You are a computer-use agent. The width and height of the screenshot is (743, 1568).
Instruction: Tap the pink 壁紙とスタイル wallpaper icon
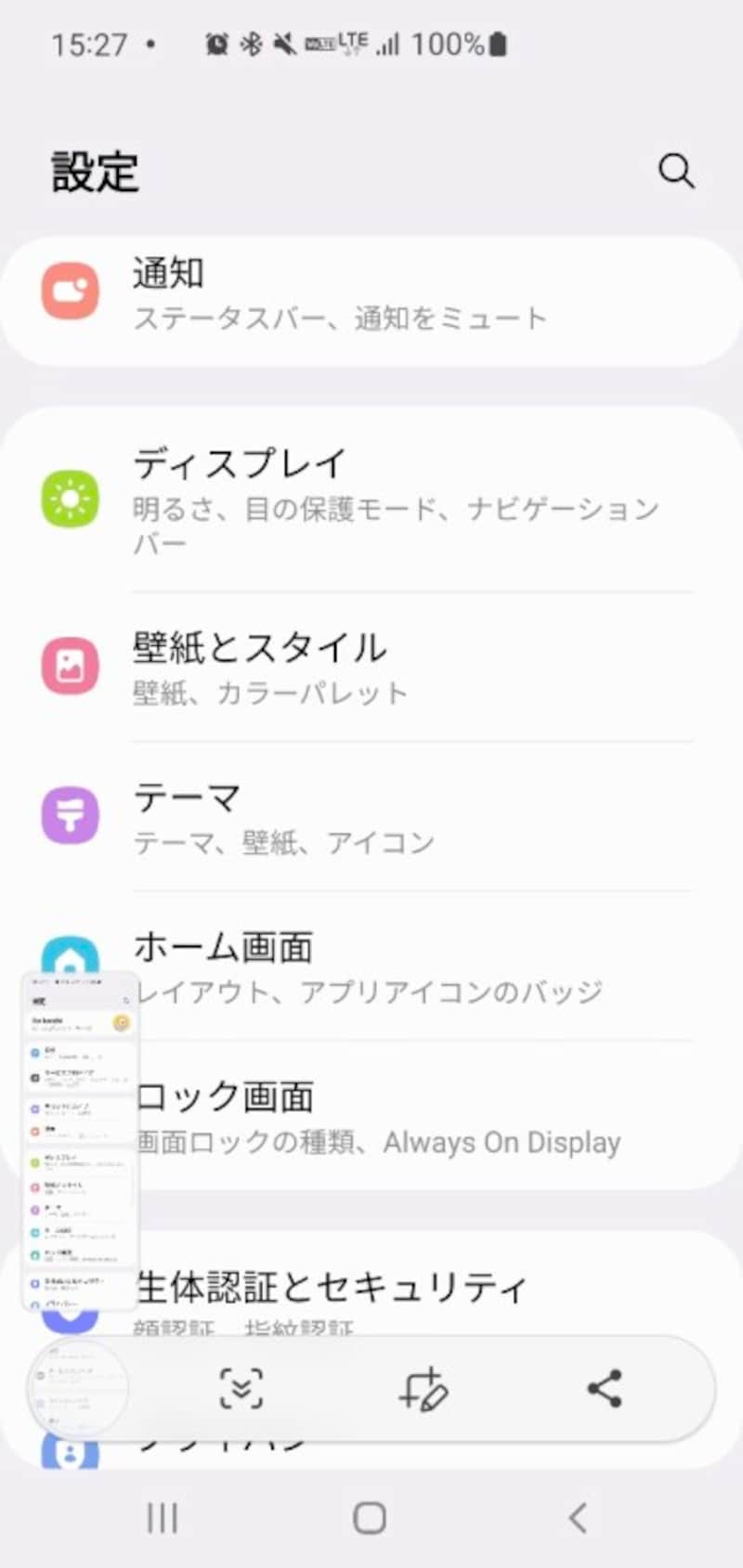[70, 667]
